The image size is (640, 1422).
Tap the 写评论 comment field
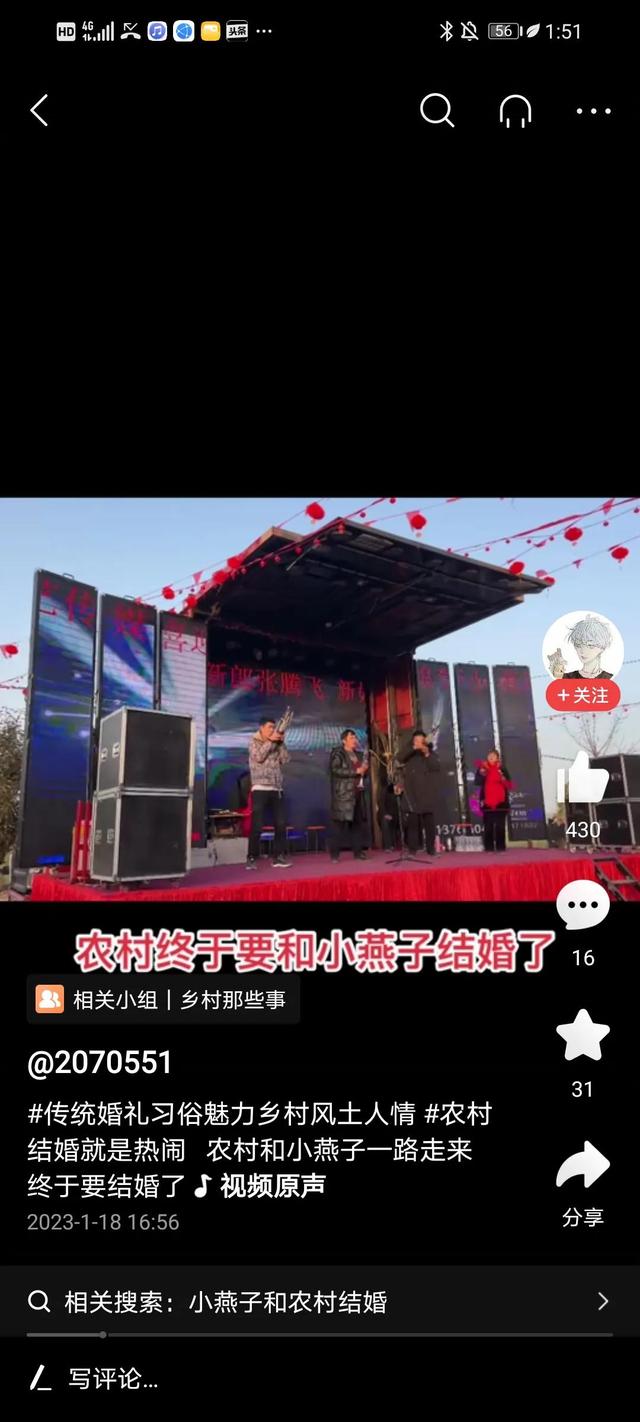click(x=320, y=1379)
